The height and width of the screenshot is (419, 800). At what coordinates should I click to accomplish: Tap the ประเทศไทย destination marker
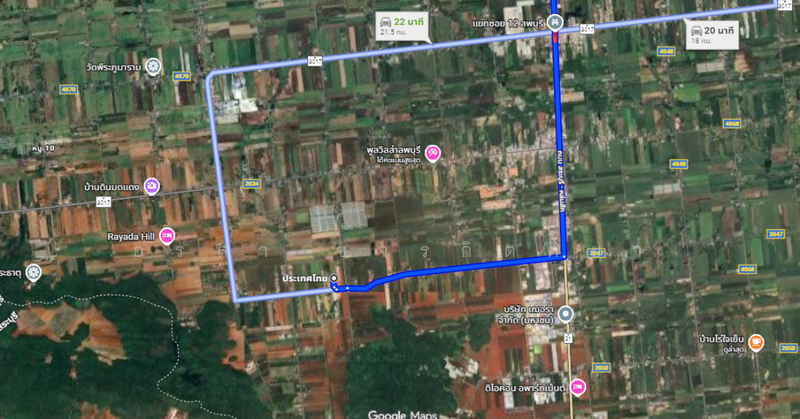(x=334, y=278)
